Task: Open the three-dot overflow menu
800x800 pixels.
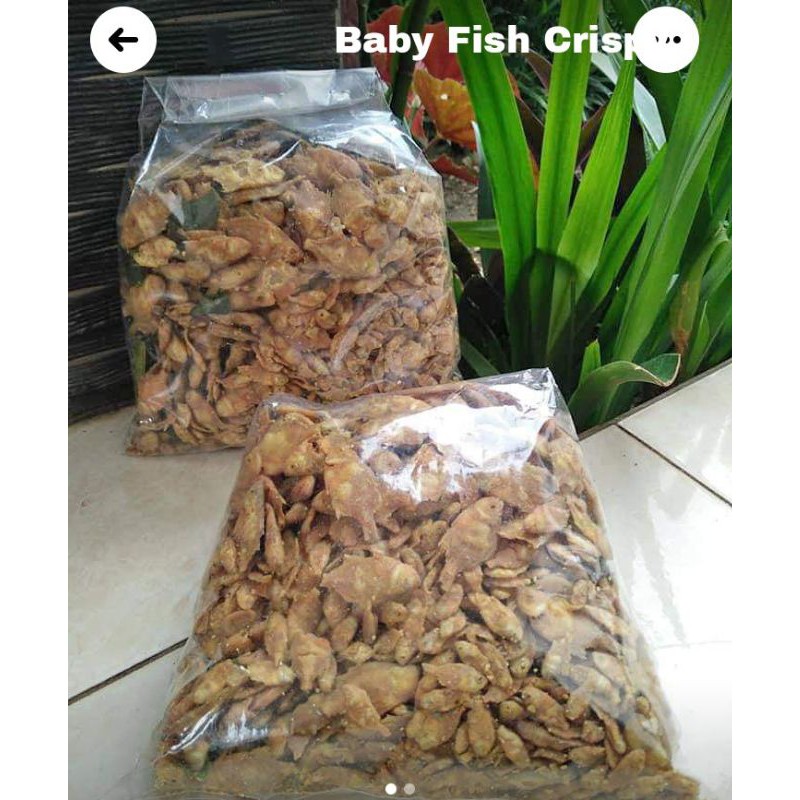Action: click(x=666, y=40)
